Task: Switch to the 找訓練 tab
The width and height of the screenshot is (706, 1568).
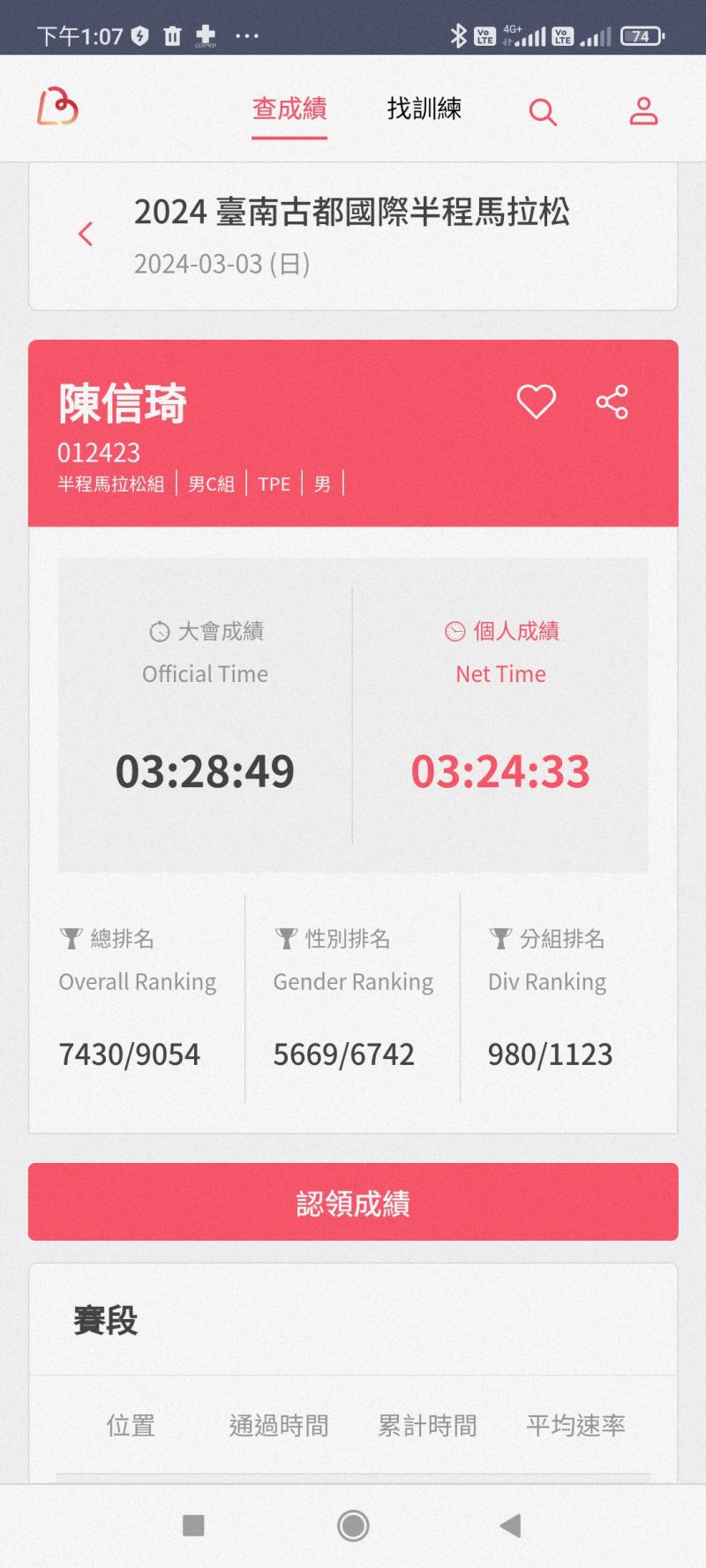Action: [x=424, y=109]
